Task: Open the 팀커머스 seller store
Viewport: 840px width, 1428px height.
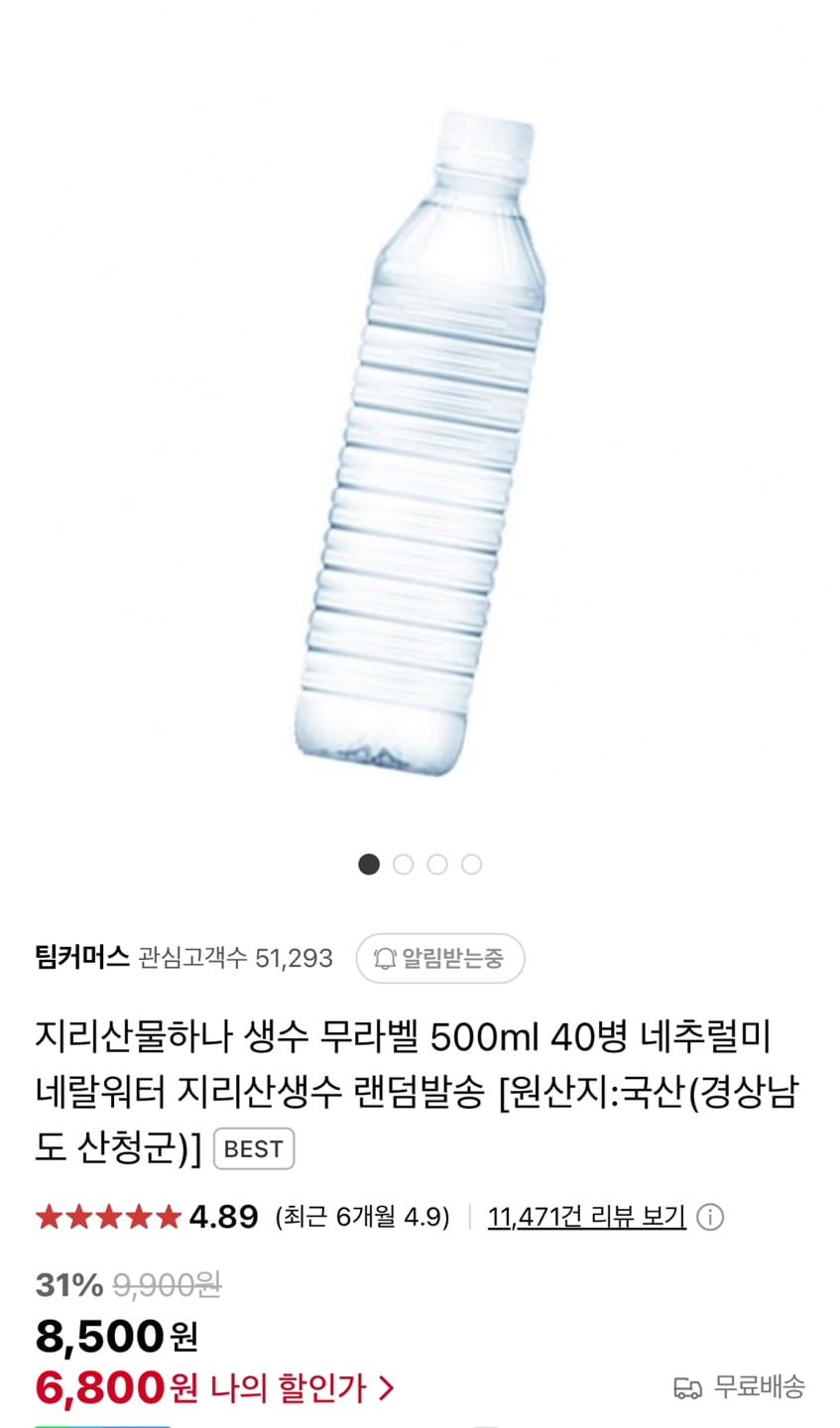Action: coord(82,957)
